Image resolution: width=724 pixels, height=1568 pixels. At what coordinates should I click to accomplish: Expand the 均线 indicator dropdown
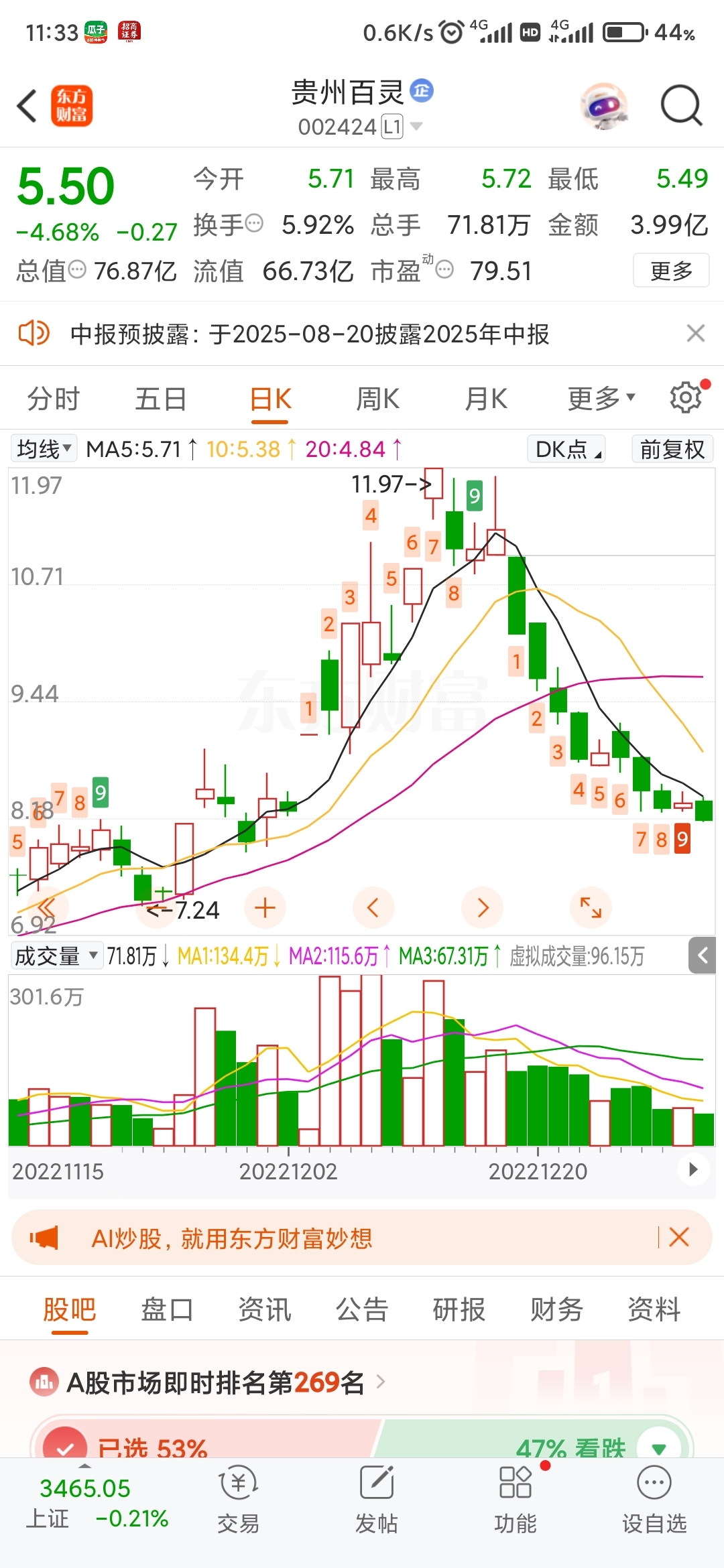pos(44,448)
